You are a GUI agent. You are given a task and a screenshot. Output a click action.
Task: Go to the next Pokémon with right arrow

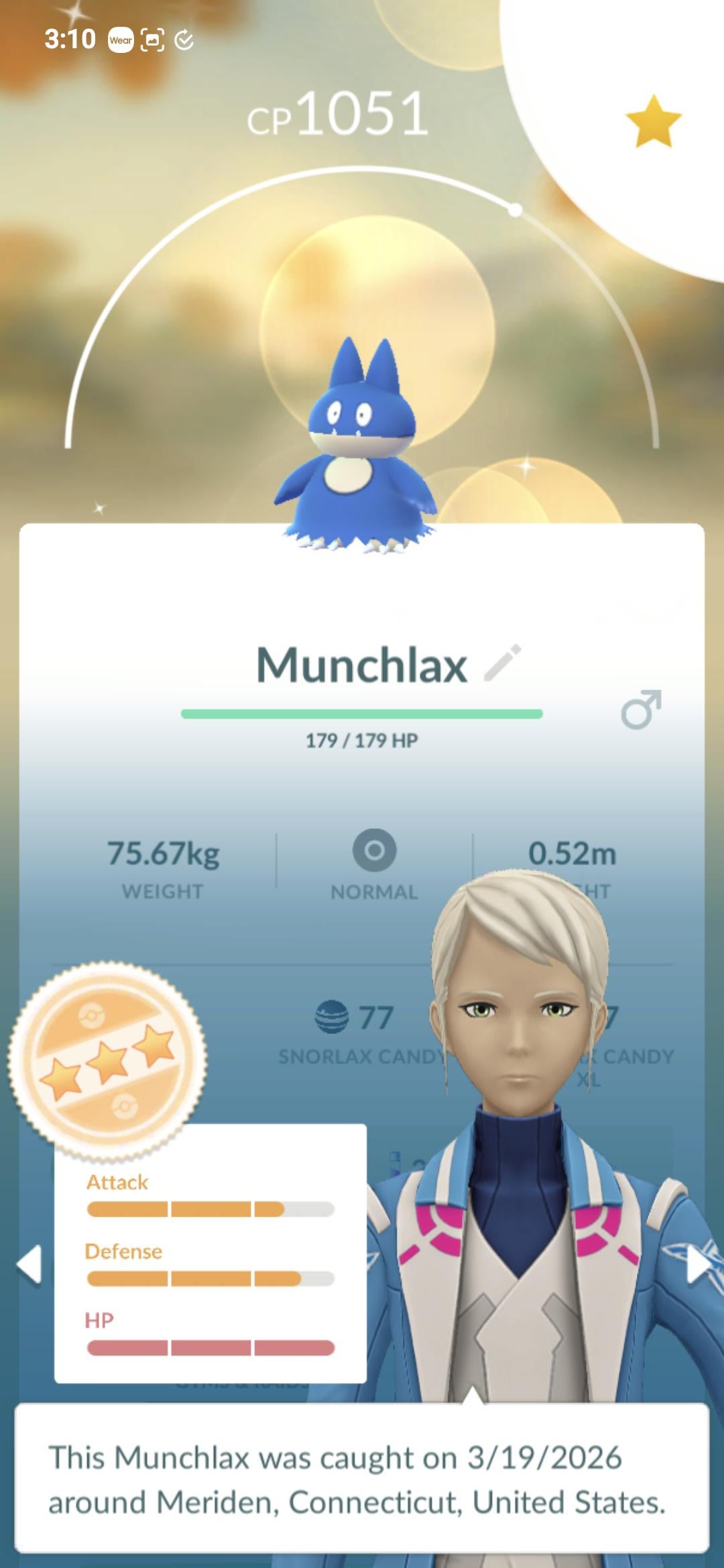click(x=699, y=1264)
